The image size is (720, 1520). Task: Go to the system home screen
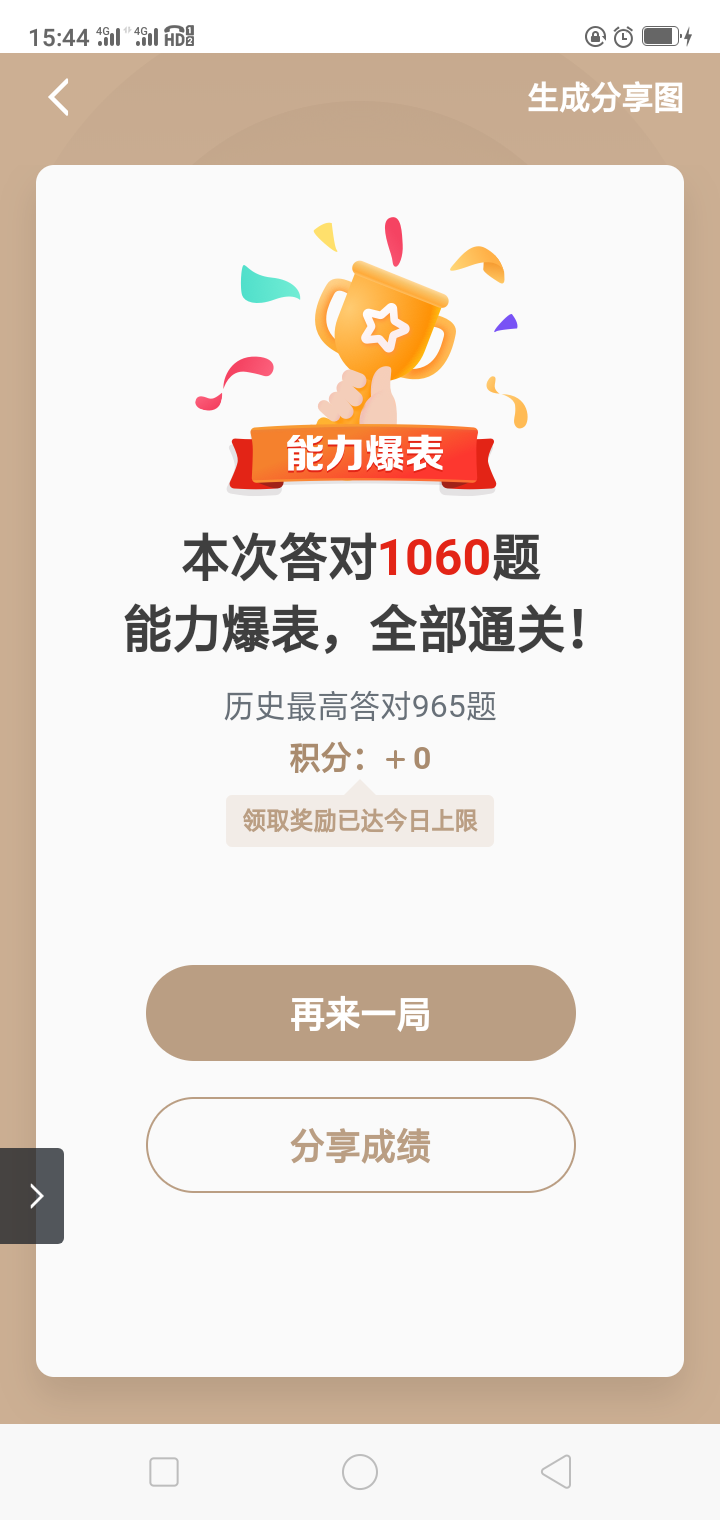click(x=360, y=1472)
